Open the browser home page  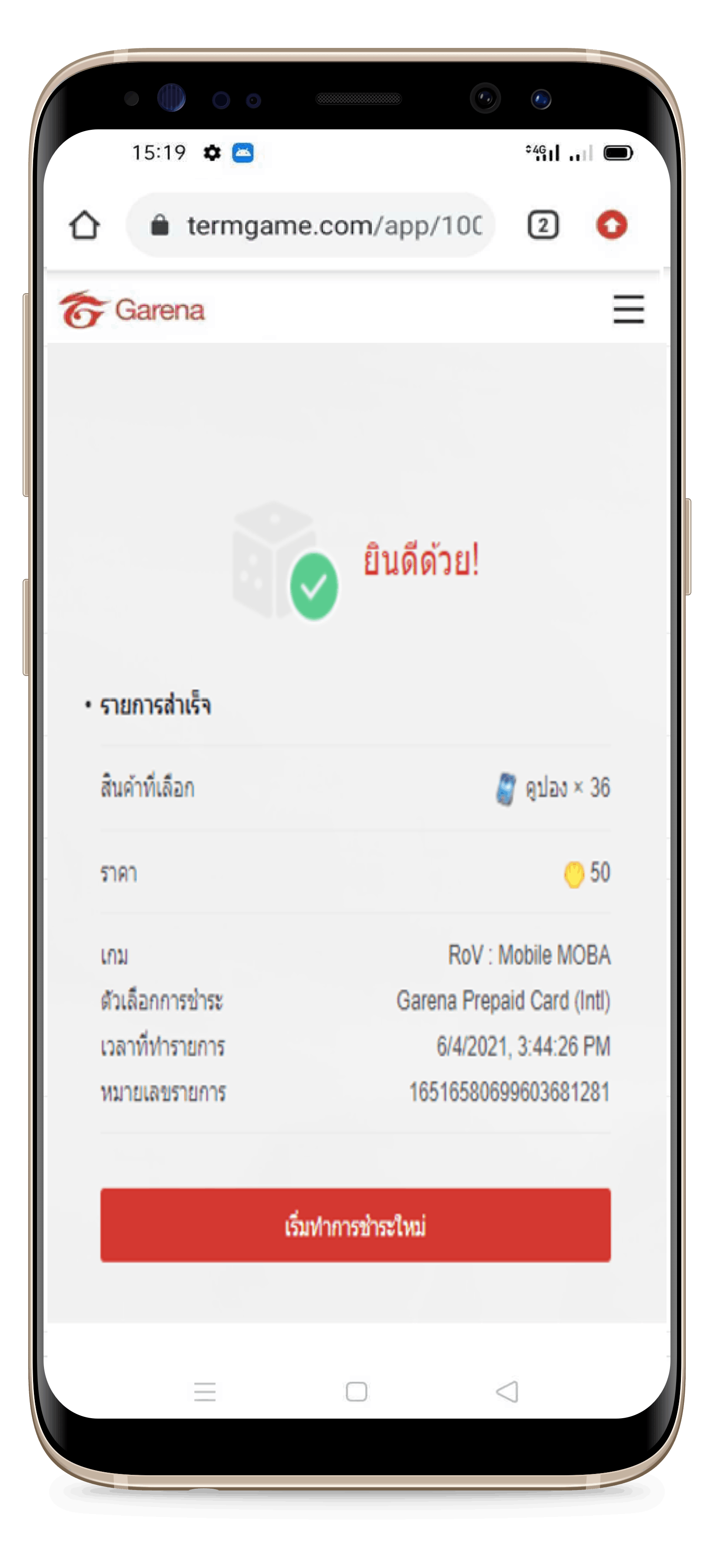pyautogui.click(x=84, y=226)
